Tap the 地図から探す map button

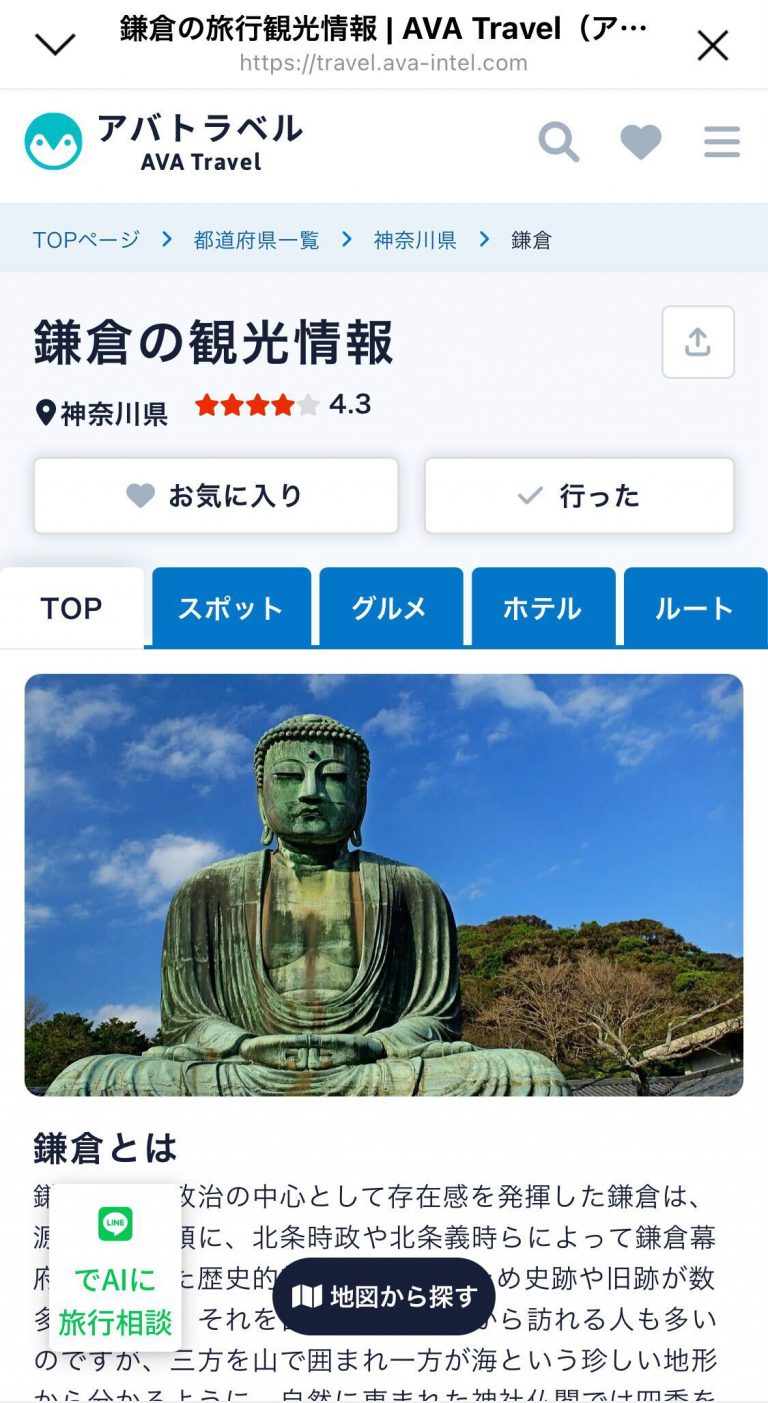(384, 1297)
